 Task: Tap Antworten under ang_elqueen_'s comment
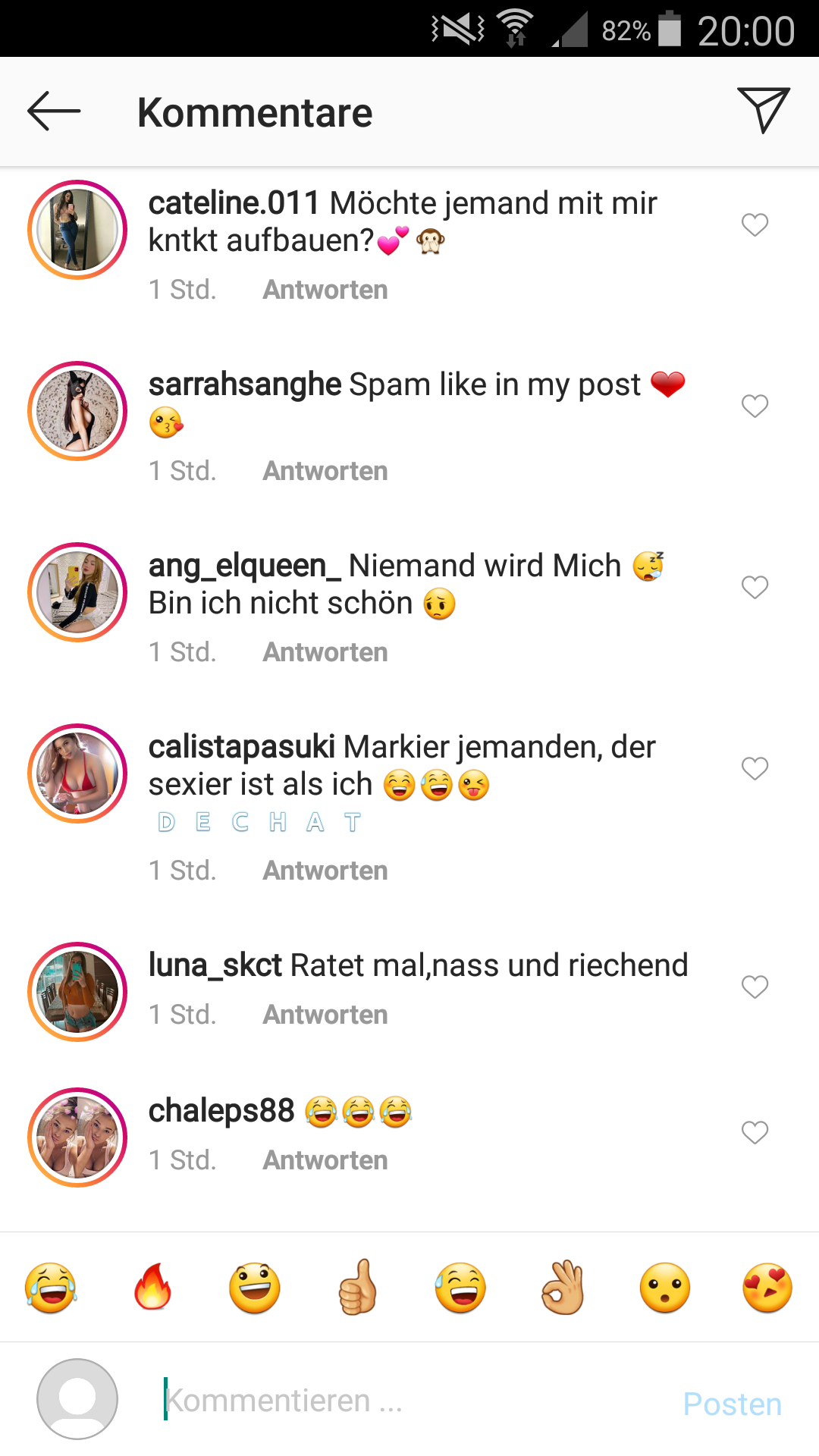pyautogui.click(x=325, y=652)
